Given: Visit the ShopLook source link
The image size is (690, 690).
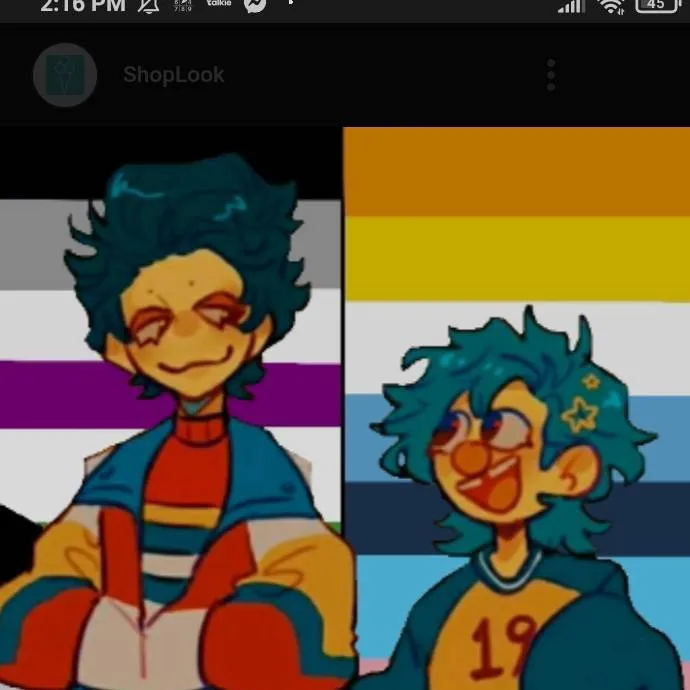Looking at the screenshot, I should (x=173, y=75).
